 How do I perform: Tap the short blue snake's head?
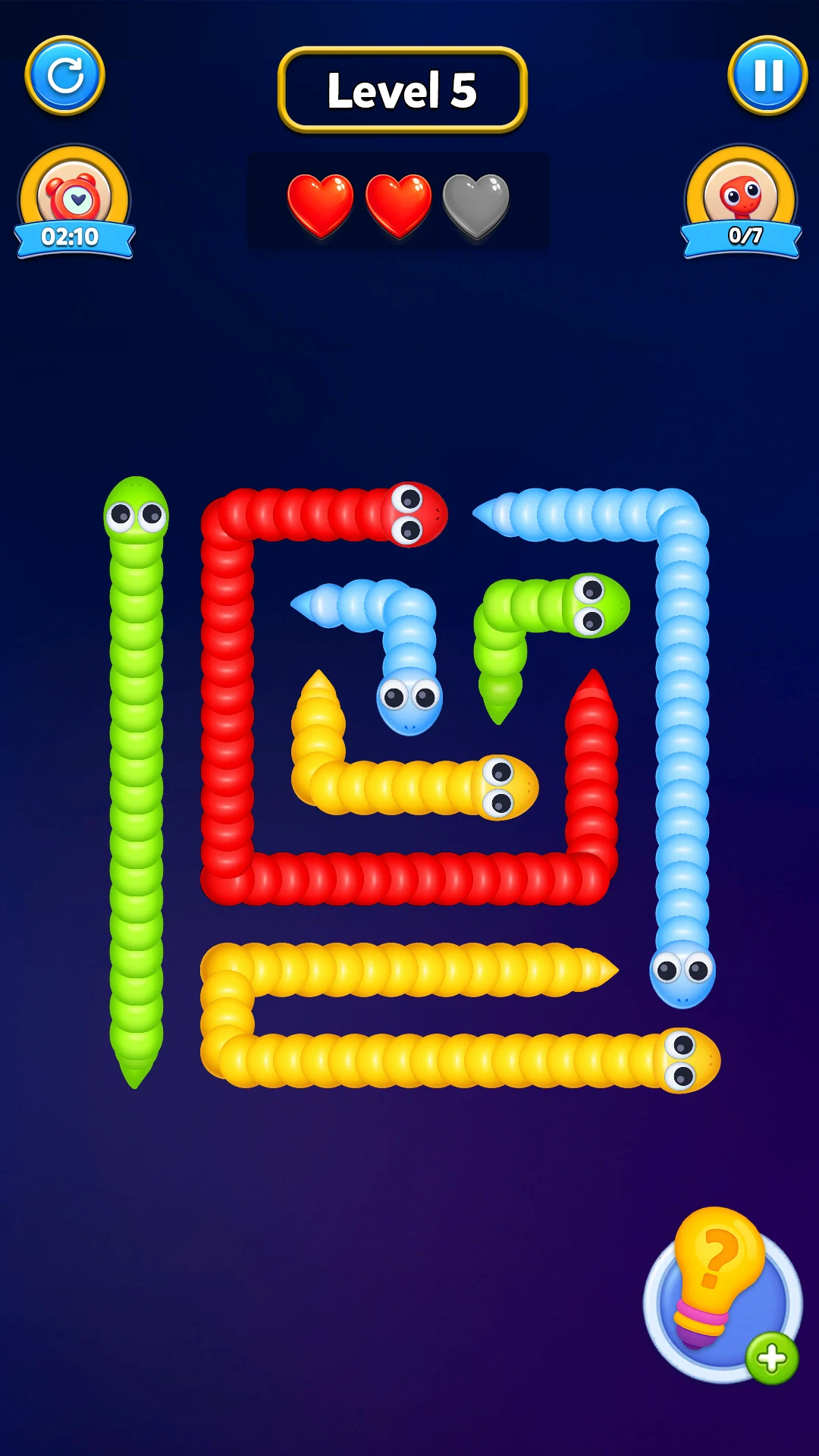[409, 701]
